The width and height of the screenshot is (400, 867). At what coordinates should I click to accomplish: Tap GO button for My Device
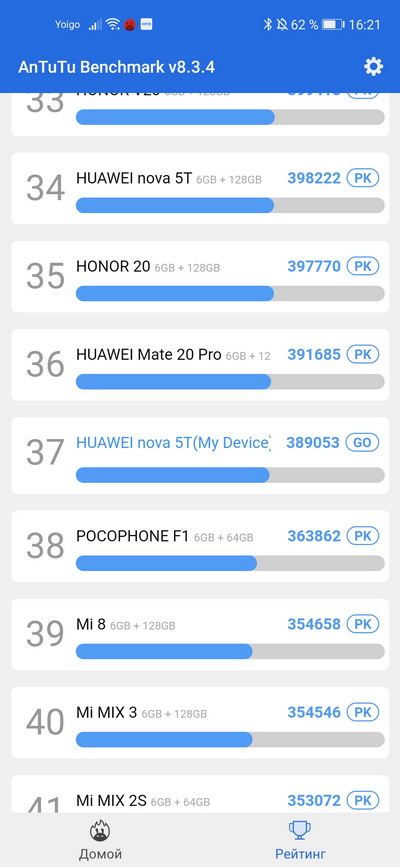pos(362,442)
